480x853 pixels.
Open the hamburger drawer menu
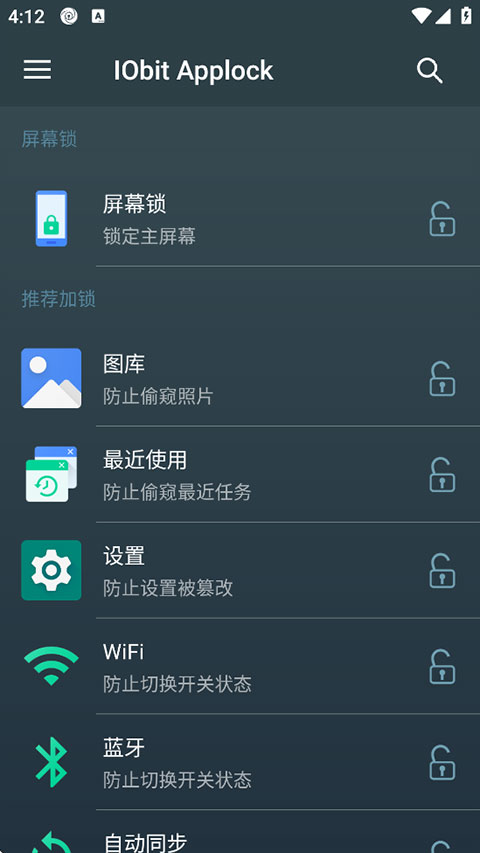(x=37, y=70)
